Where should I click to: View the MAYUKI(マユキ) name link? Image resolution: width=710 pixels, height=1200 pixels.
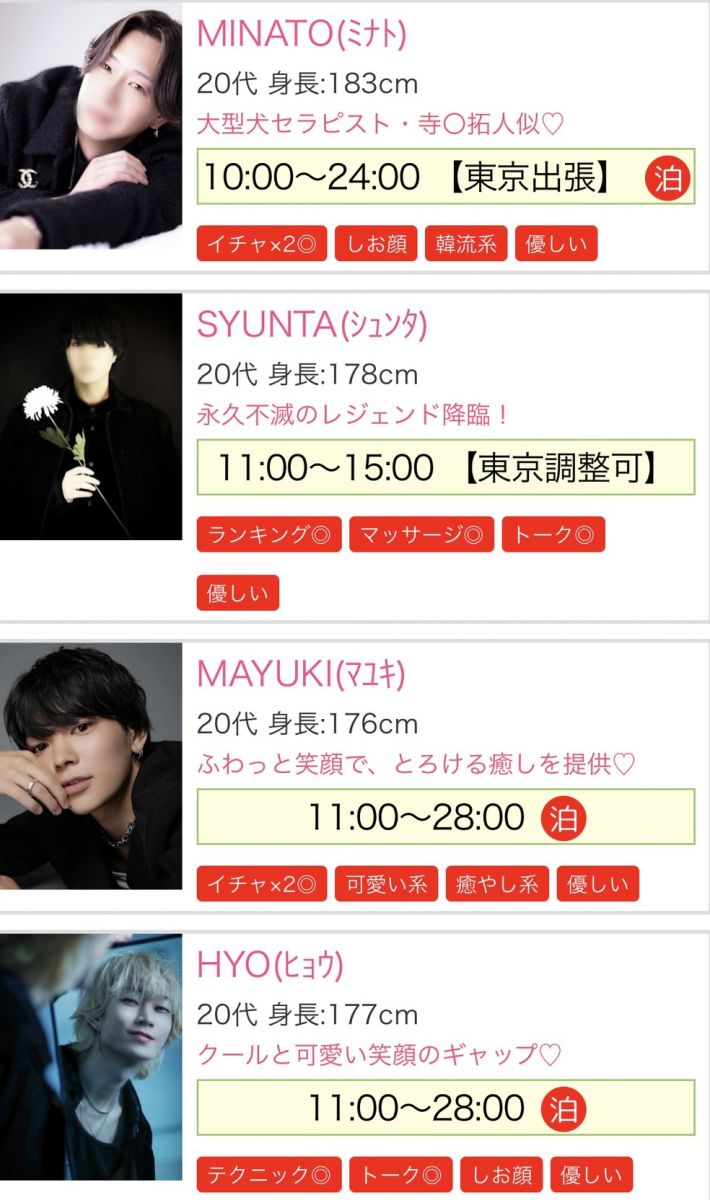tap(301, 674)
